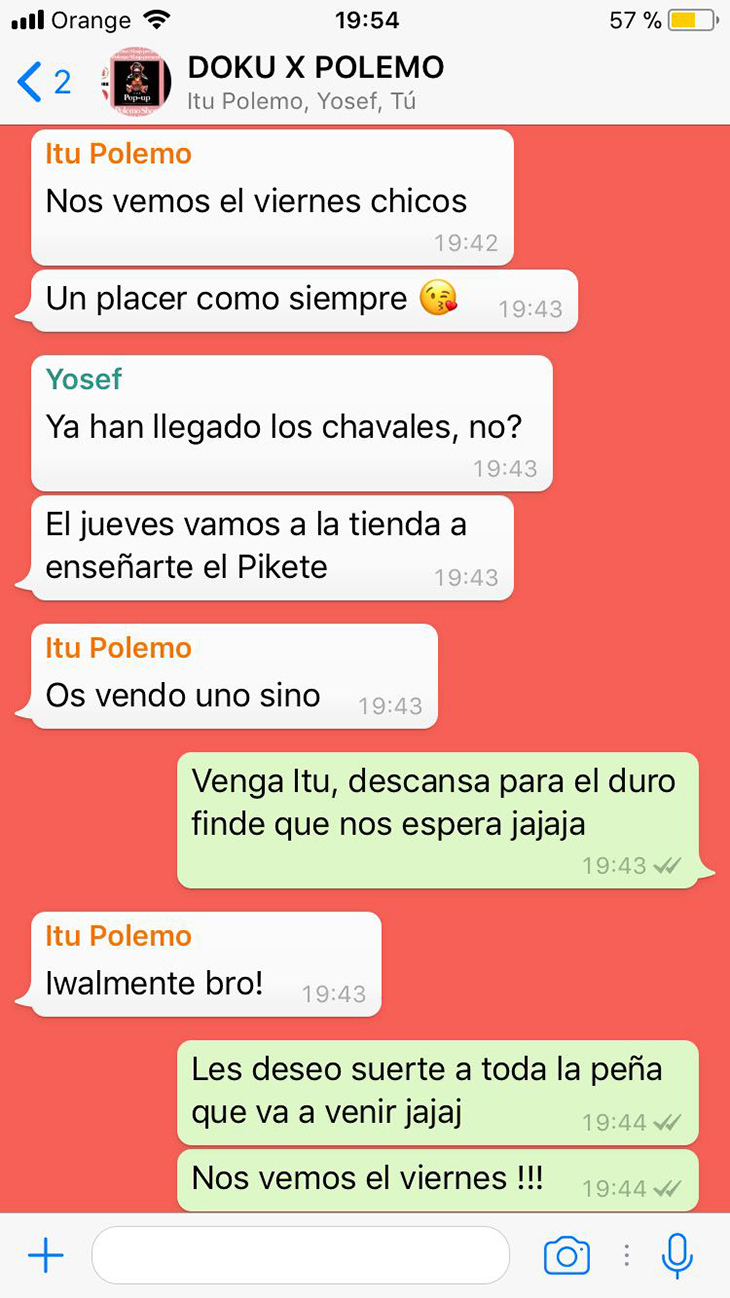
Task: Open DOKU X POLEMO group info
Action: click(315, 82)
